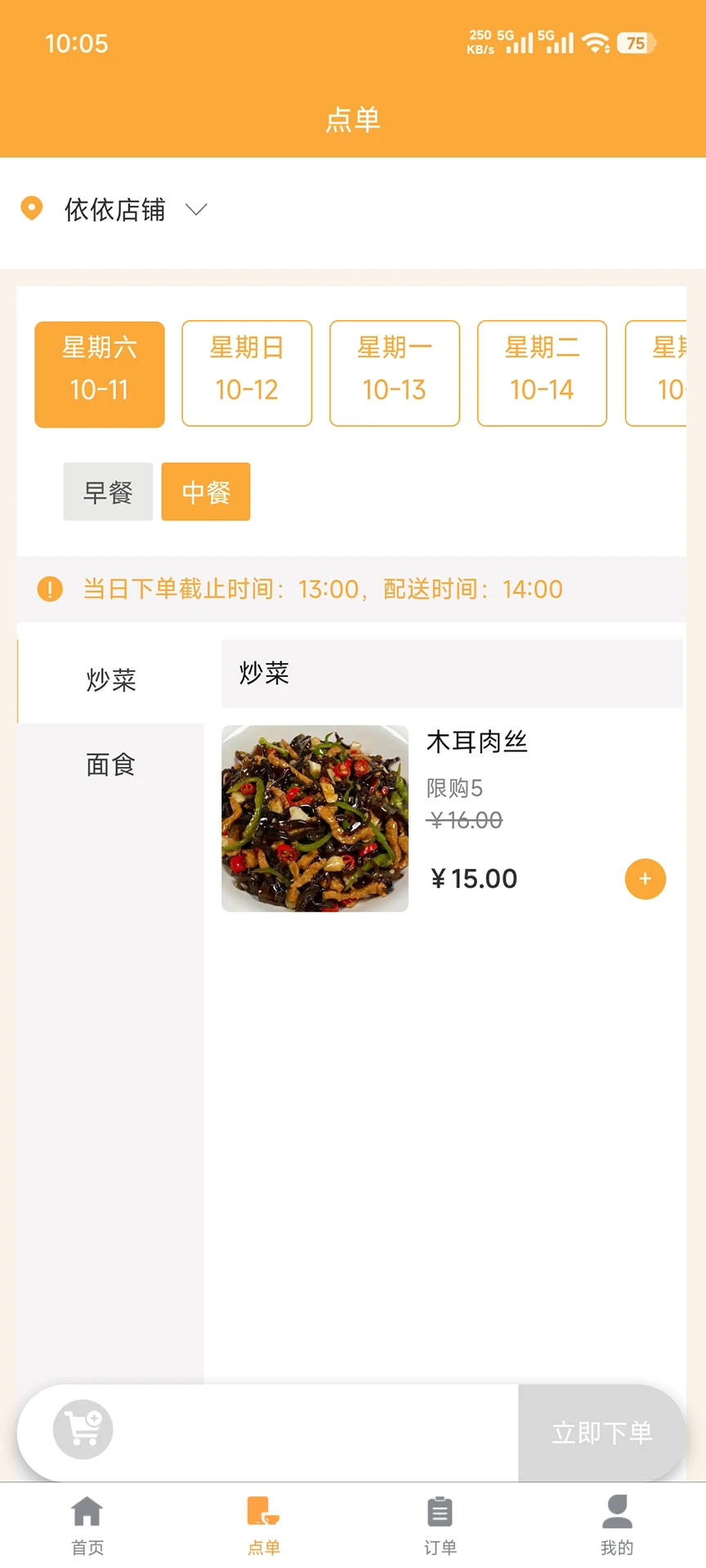Expand the store selector next to 依依店铺
The width and height of the screenshot is (706, 1568).
click(x=196, y=210)
